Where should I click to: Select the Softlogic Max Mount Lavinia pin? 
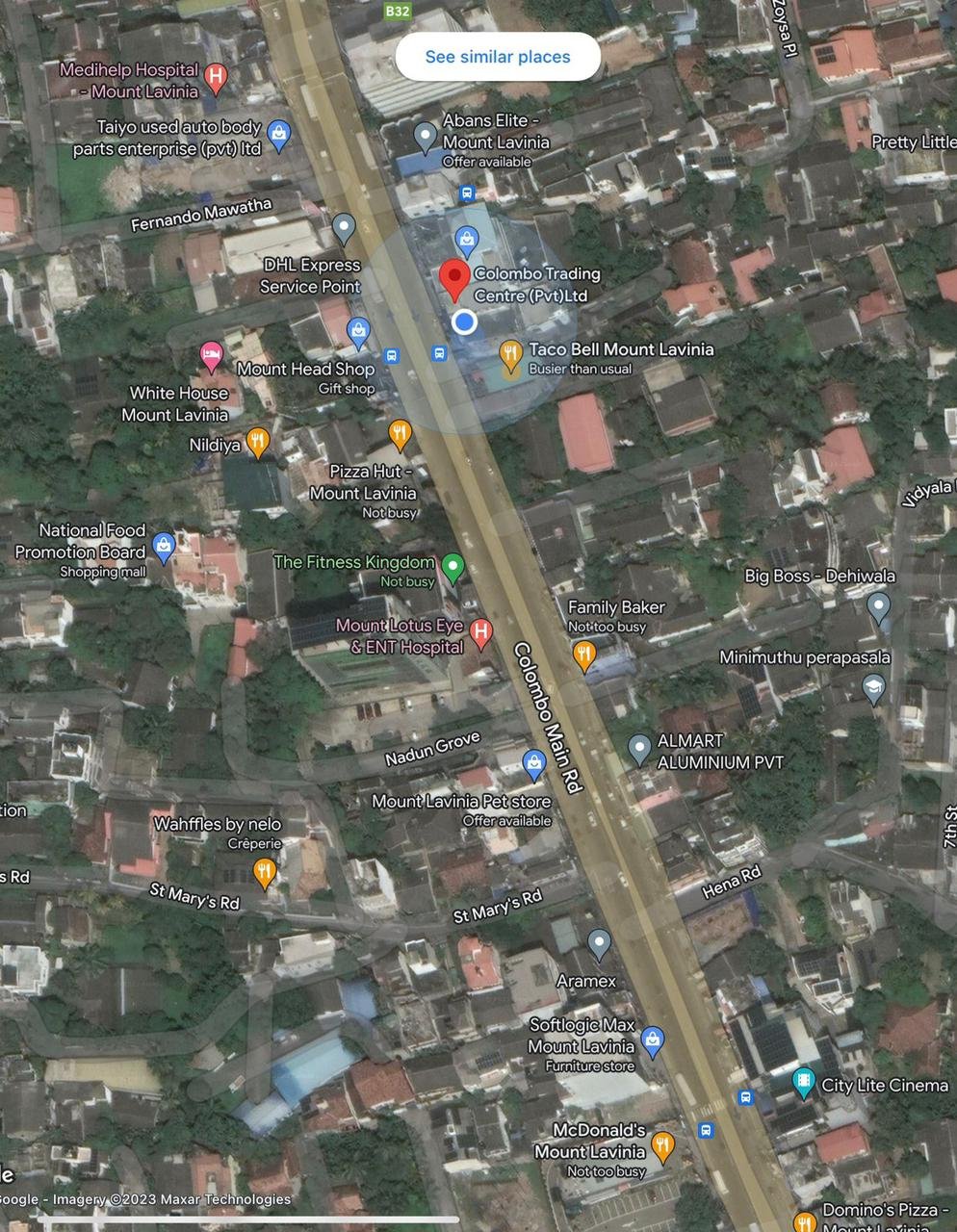click(x=653, y=1039)
